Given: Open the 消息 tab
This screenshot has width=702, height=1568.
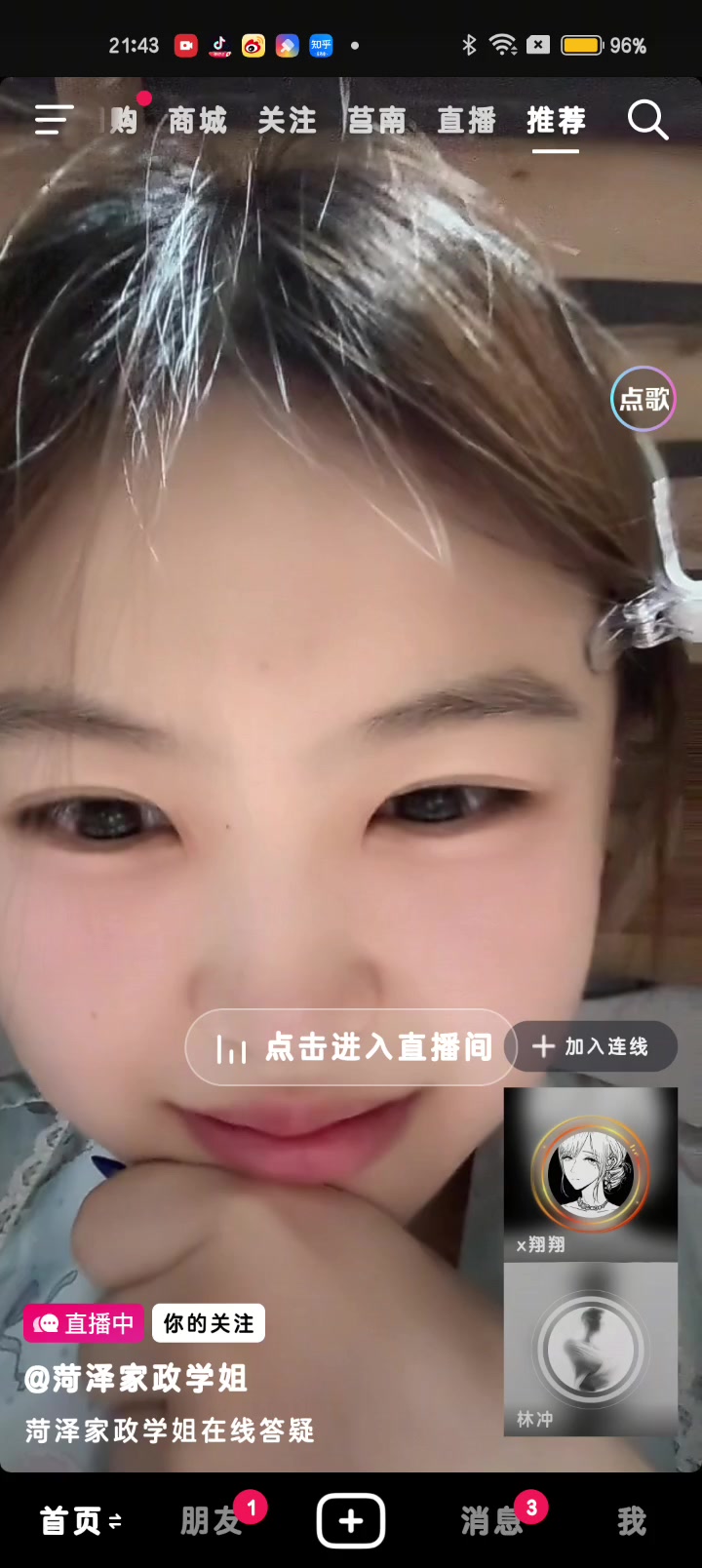Looking at the screenshot, I should tap(491, 1520).
